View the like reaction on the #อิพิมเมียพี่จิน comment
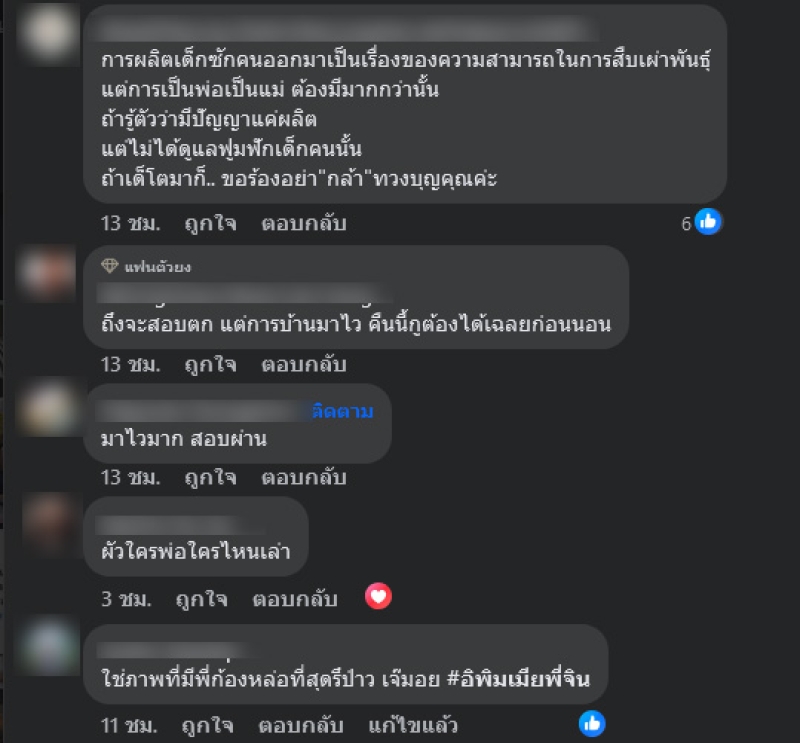800x743 pixels. pos(592,724)
